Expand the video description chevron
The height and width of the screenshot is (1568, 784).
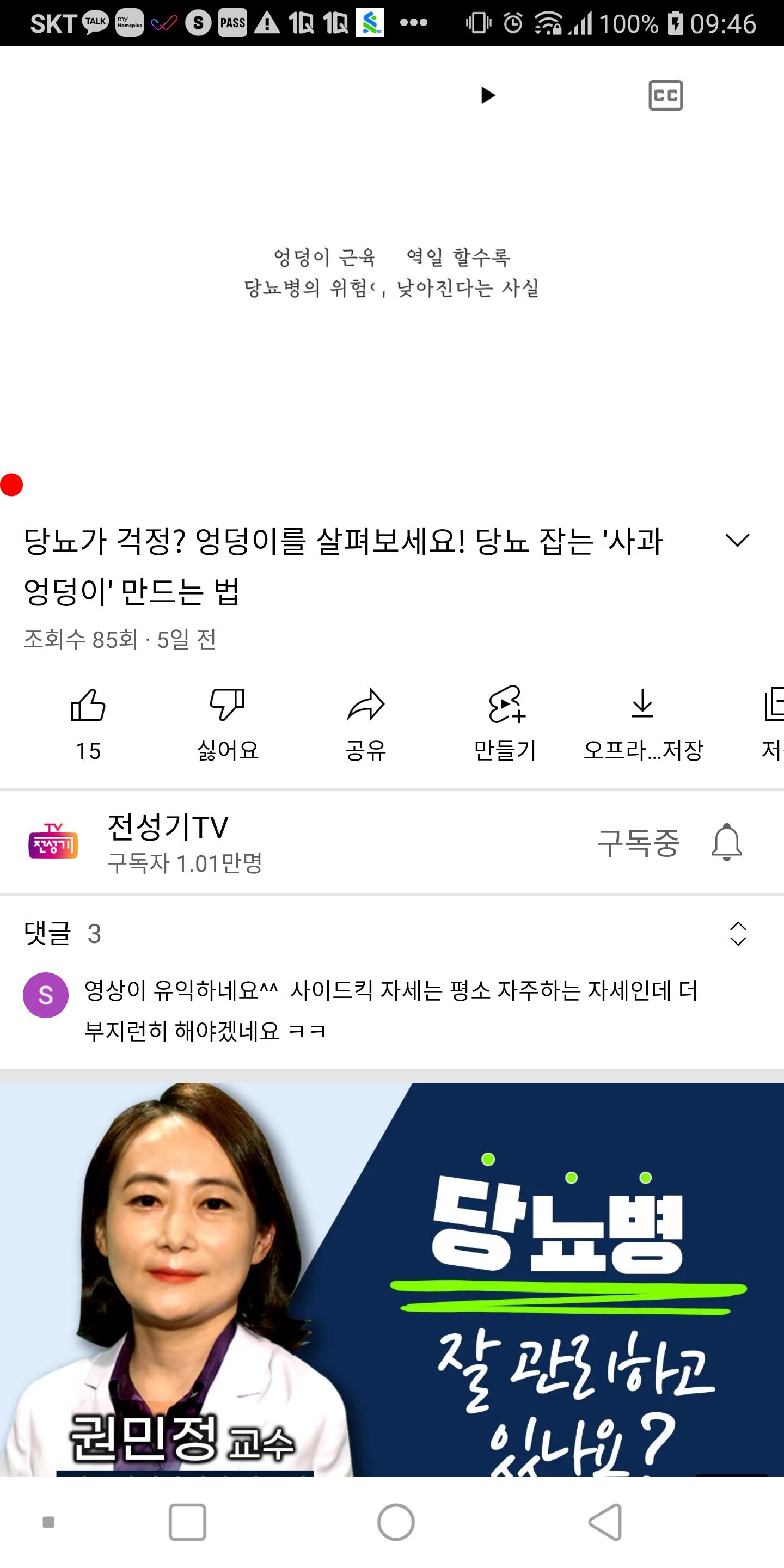pyautogui.click(x=737, y=540)
